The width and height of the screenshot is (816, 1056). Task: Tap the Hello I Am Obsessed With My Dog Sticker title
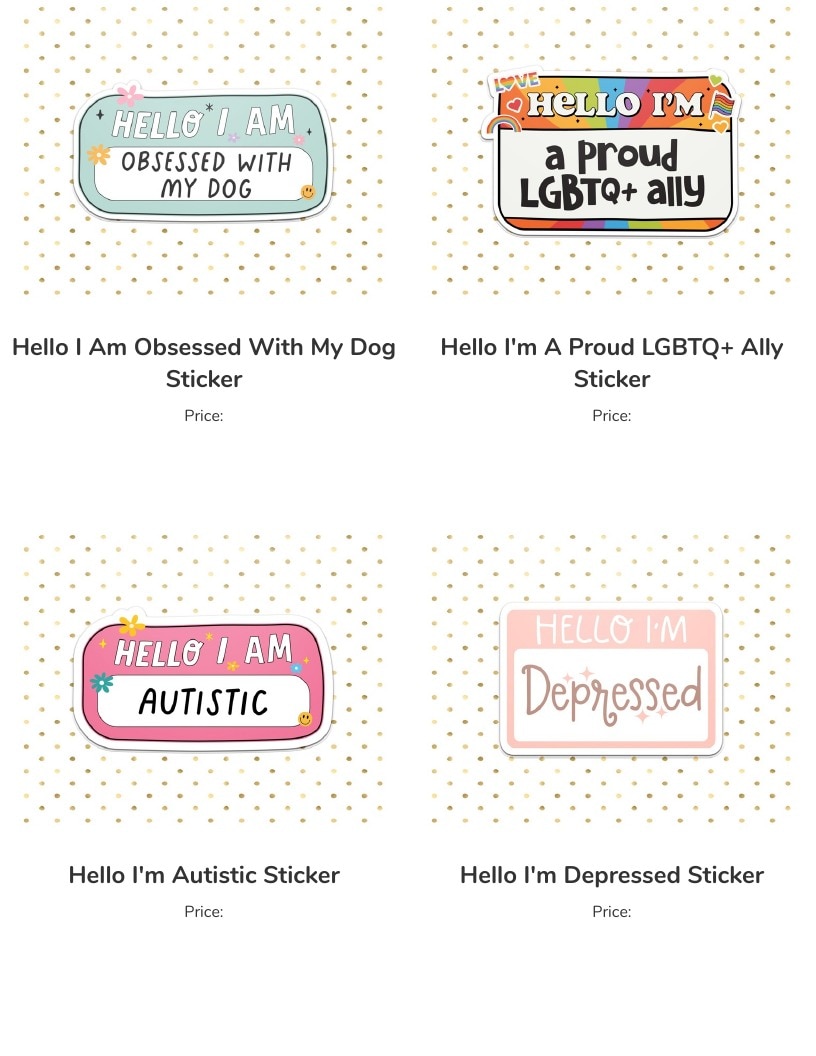pyautogui.click(x=204, y=363)
